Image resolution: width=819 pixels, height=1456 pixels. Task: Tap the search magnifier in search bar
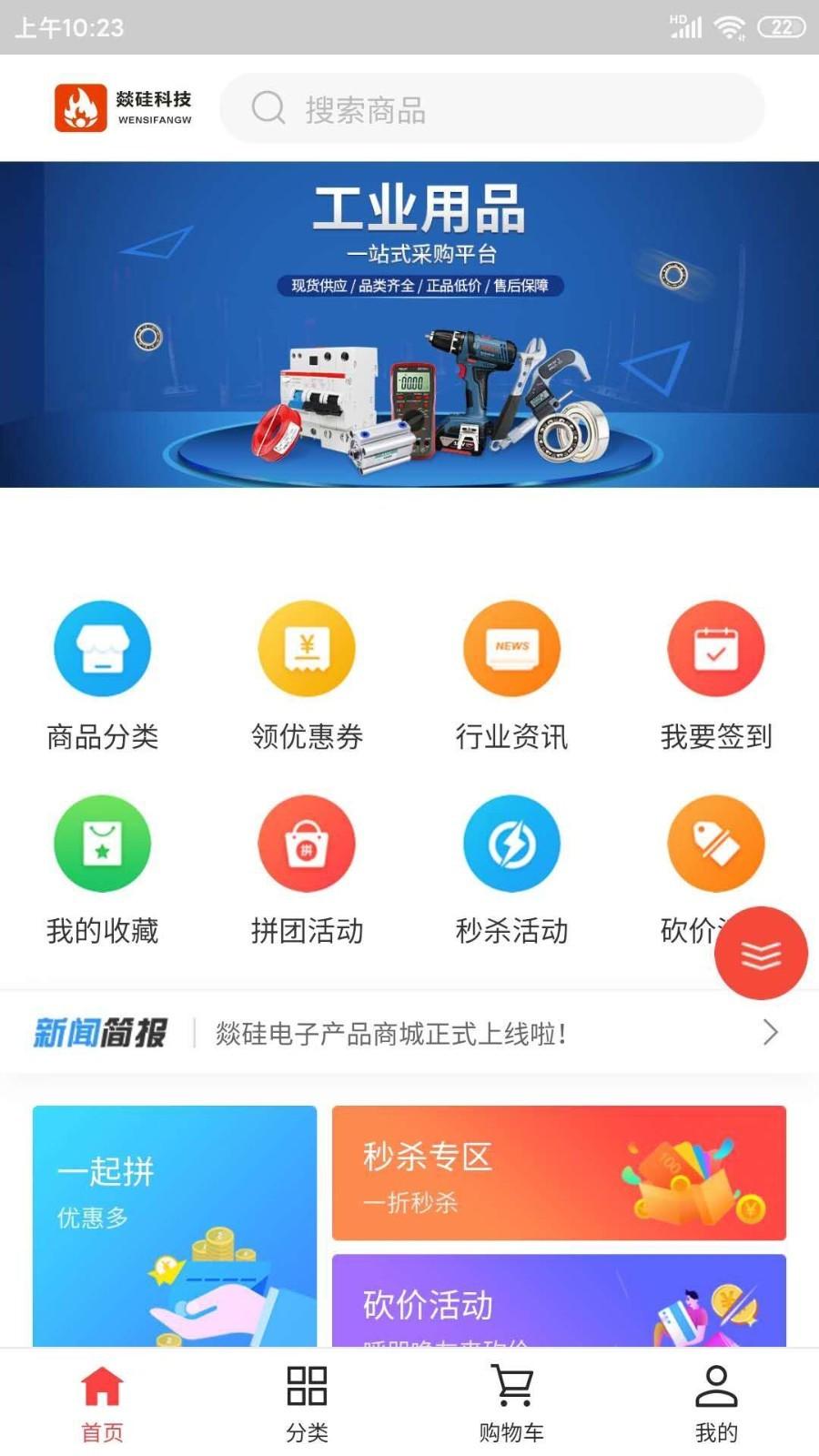tap(267, 109)
